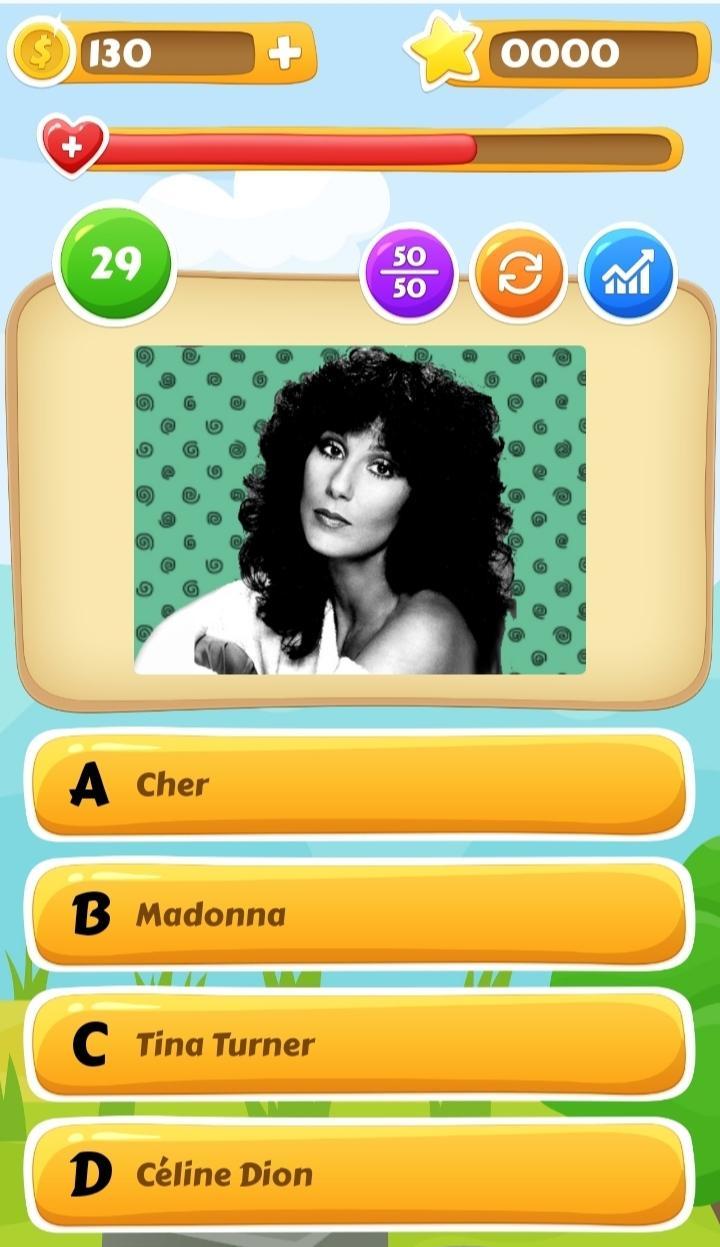The width and height of the screenshot is (720, 1247).
Task: Choose answer D, Céline Dion
Action: [x=360, y=1175]
